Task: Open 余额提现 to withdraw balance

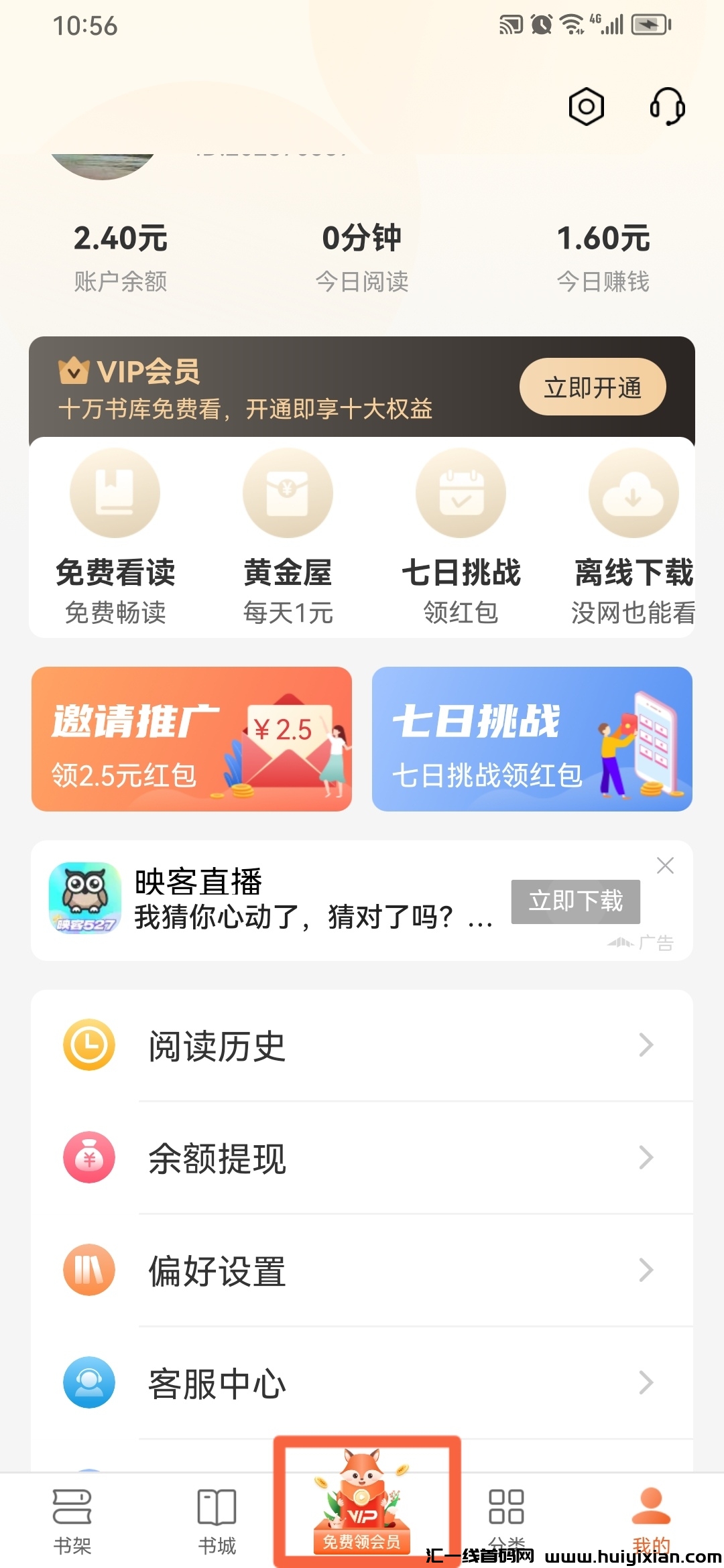Action: (362, 1158)
